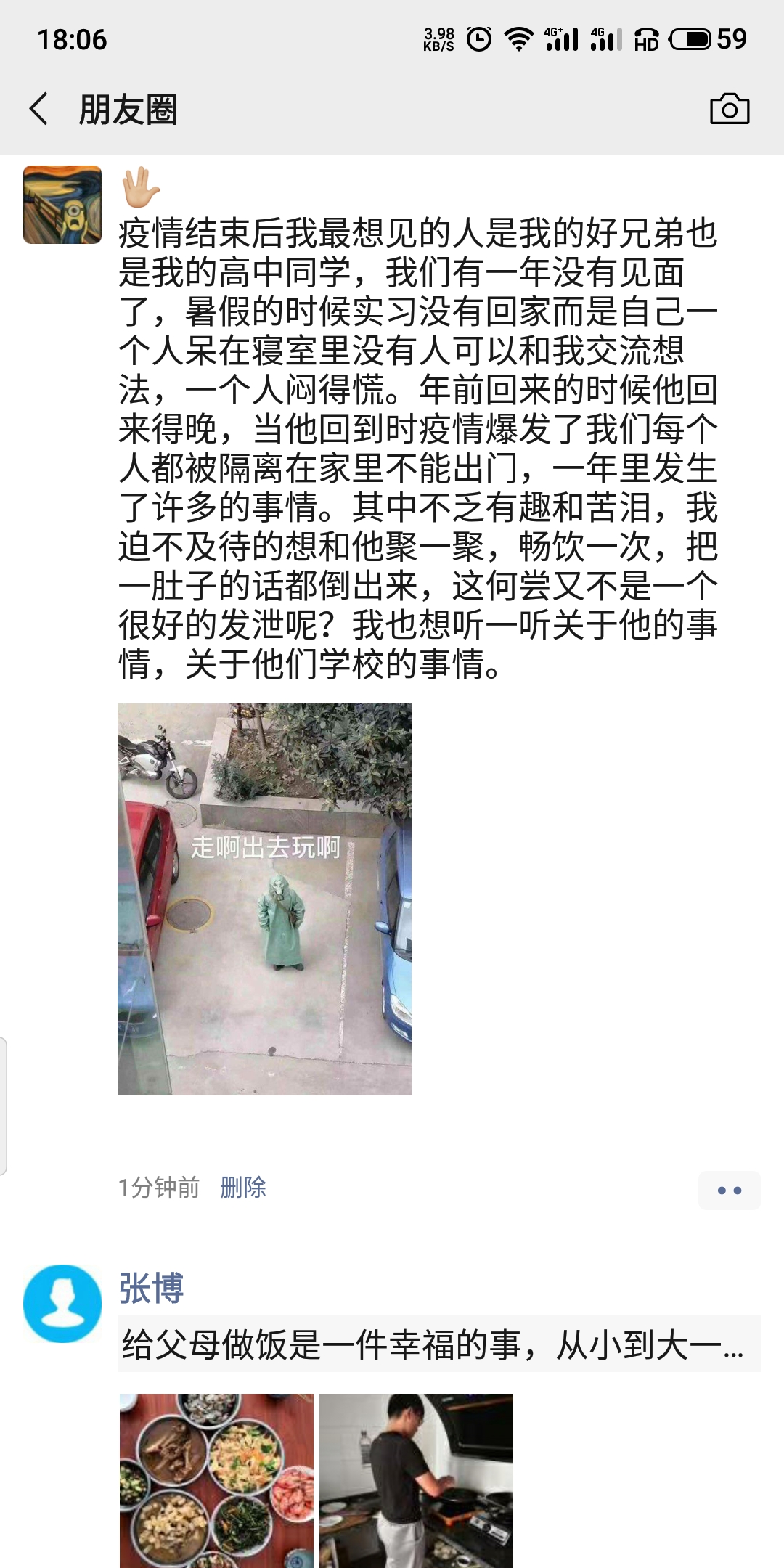
Task: Open the like/comment two-dot menu
Action: tap(729, 1191)
